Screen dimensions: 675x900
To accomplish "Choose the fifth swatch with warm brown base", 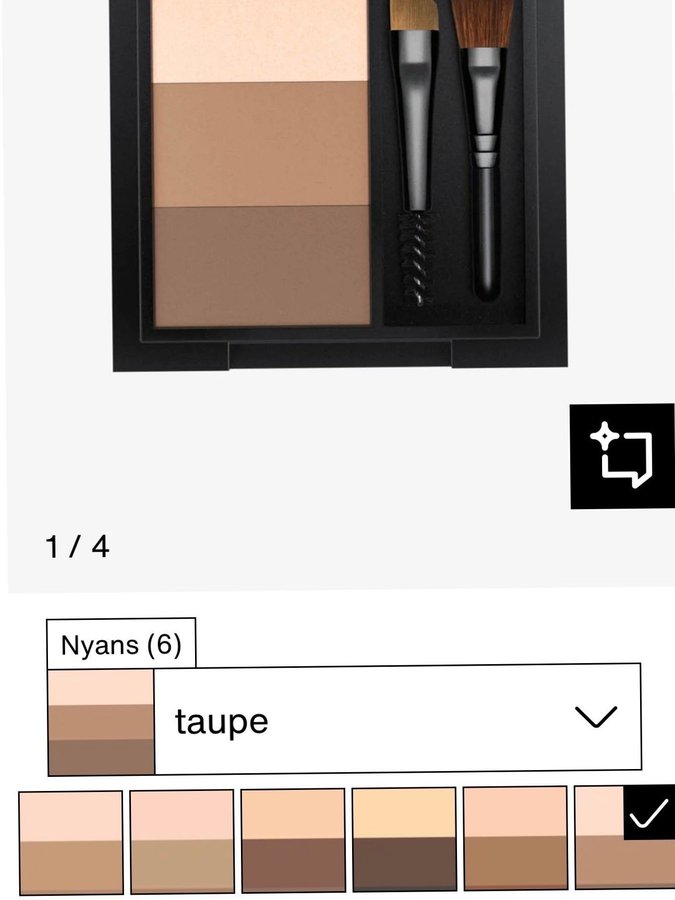I will click(515, 840).
